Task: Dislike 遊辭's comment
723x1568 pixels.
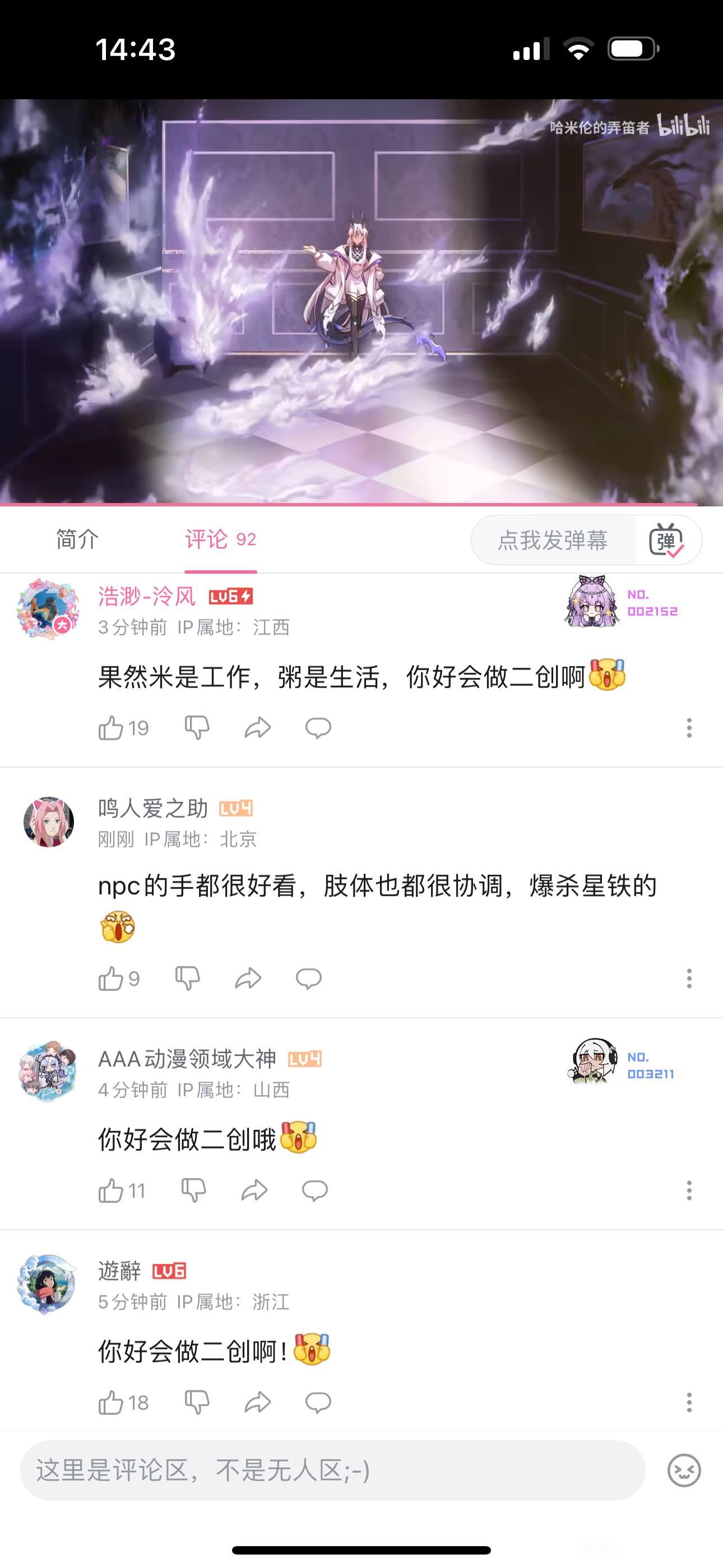Action: coord(197,1403)
